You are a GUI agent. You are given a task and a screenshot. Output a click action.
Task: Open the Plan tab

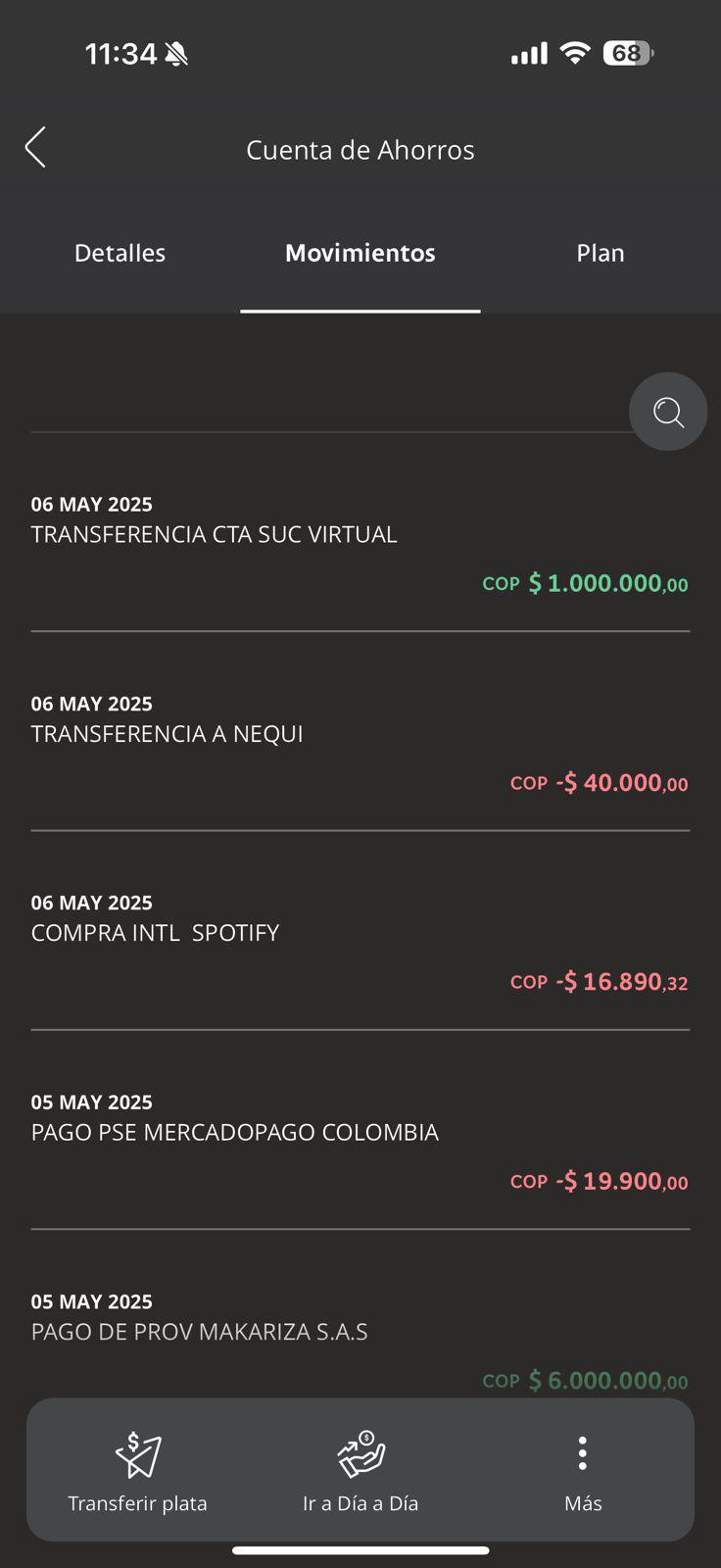[600, 253]
